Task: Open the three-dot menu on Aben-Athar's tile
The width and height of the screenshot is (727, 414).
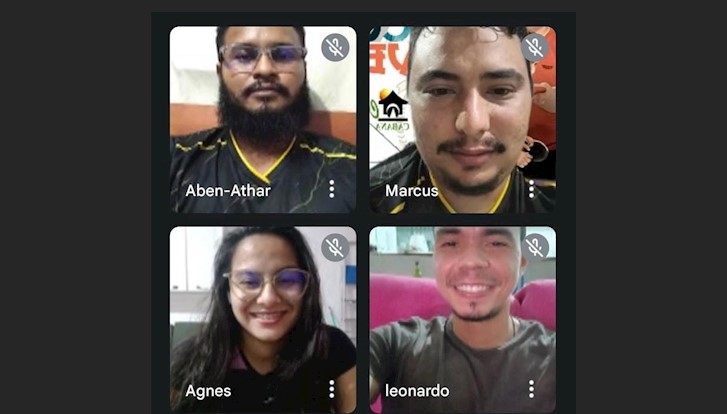Action: [x=332, y=189]
